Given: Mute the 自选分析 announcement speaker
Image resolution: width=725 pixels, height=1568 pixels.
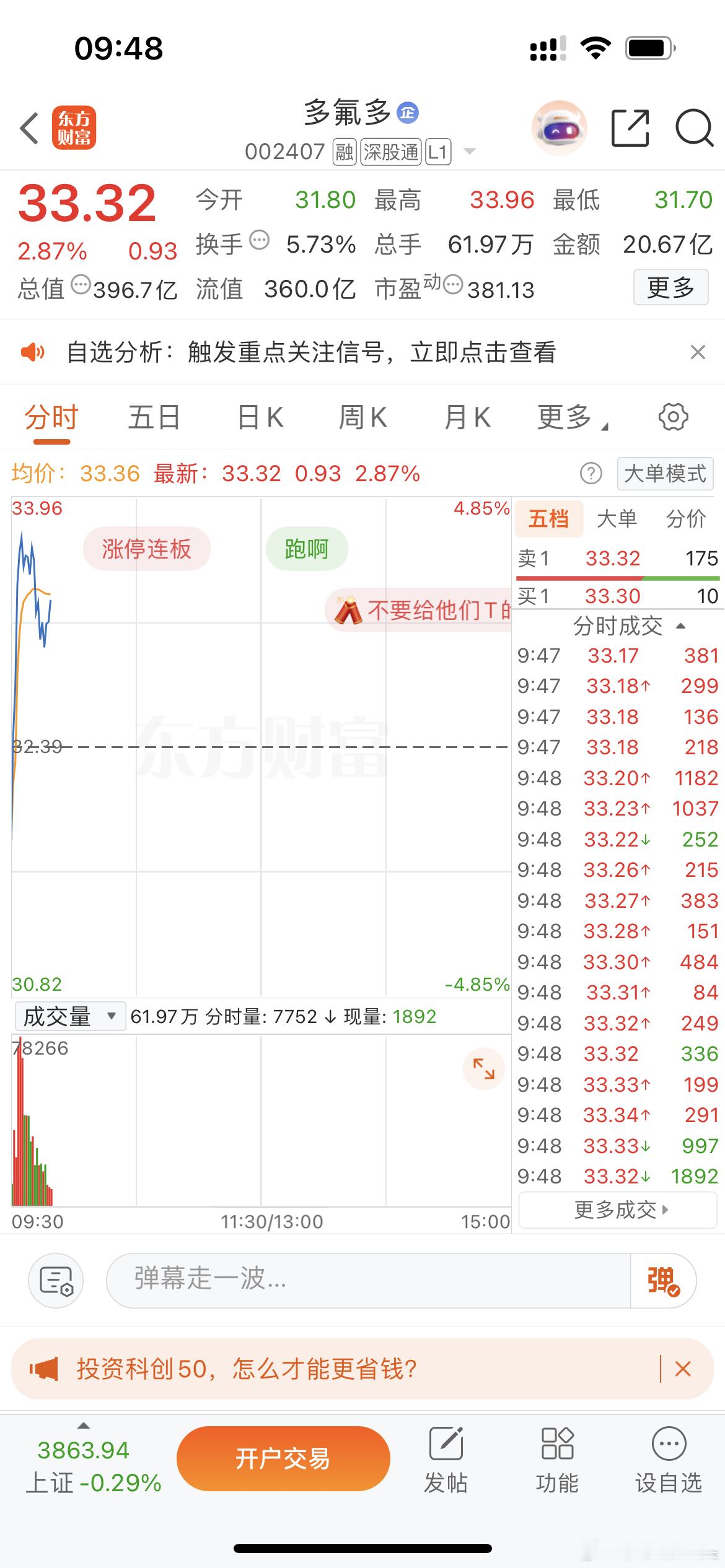Looking at the screenshot, I should (x=35, y=352).
